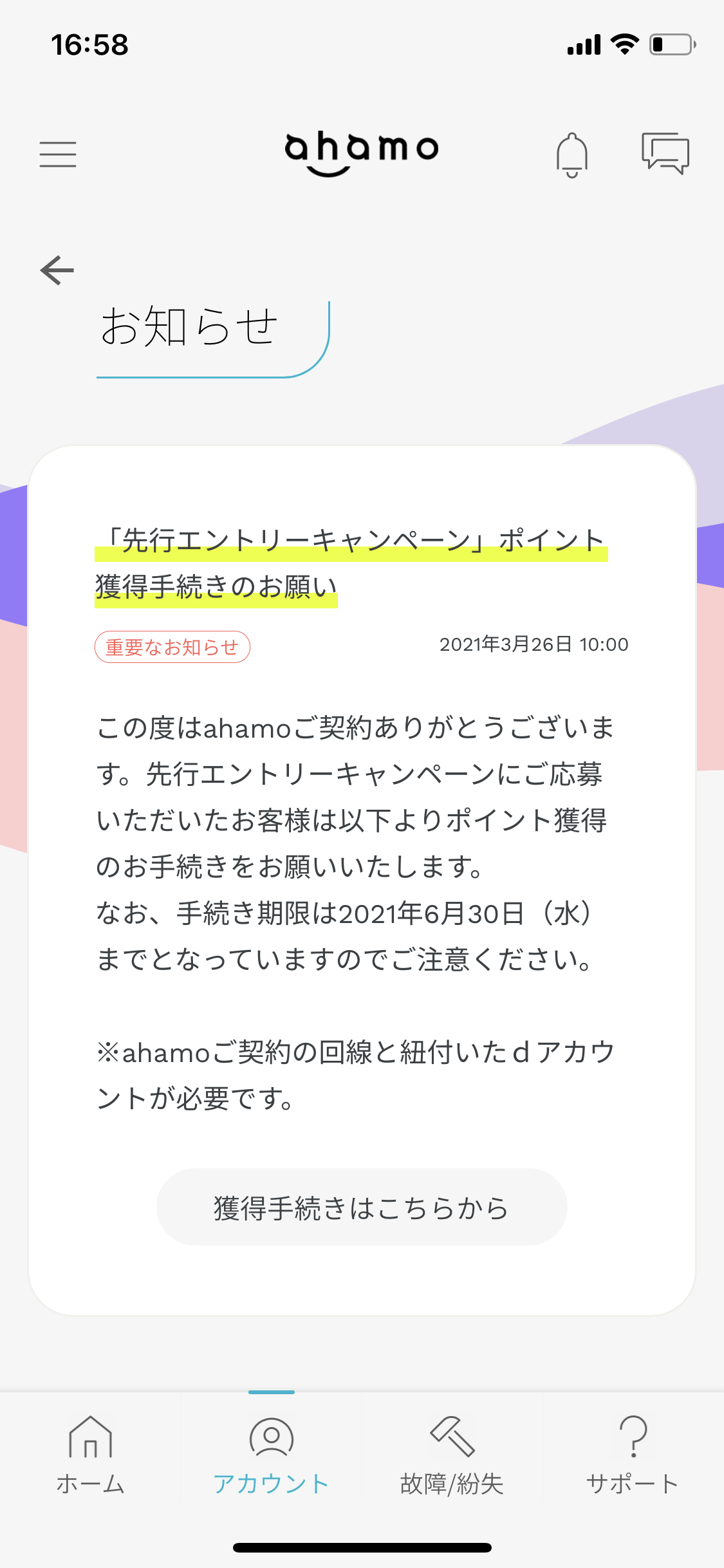Open the notifications bell
The height and width of the screenshot is (1568, 724).
[572, 155]
